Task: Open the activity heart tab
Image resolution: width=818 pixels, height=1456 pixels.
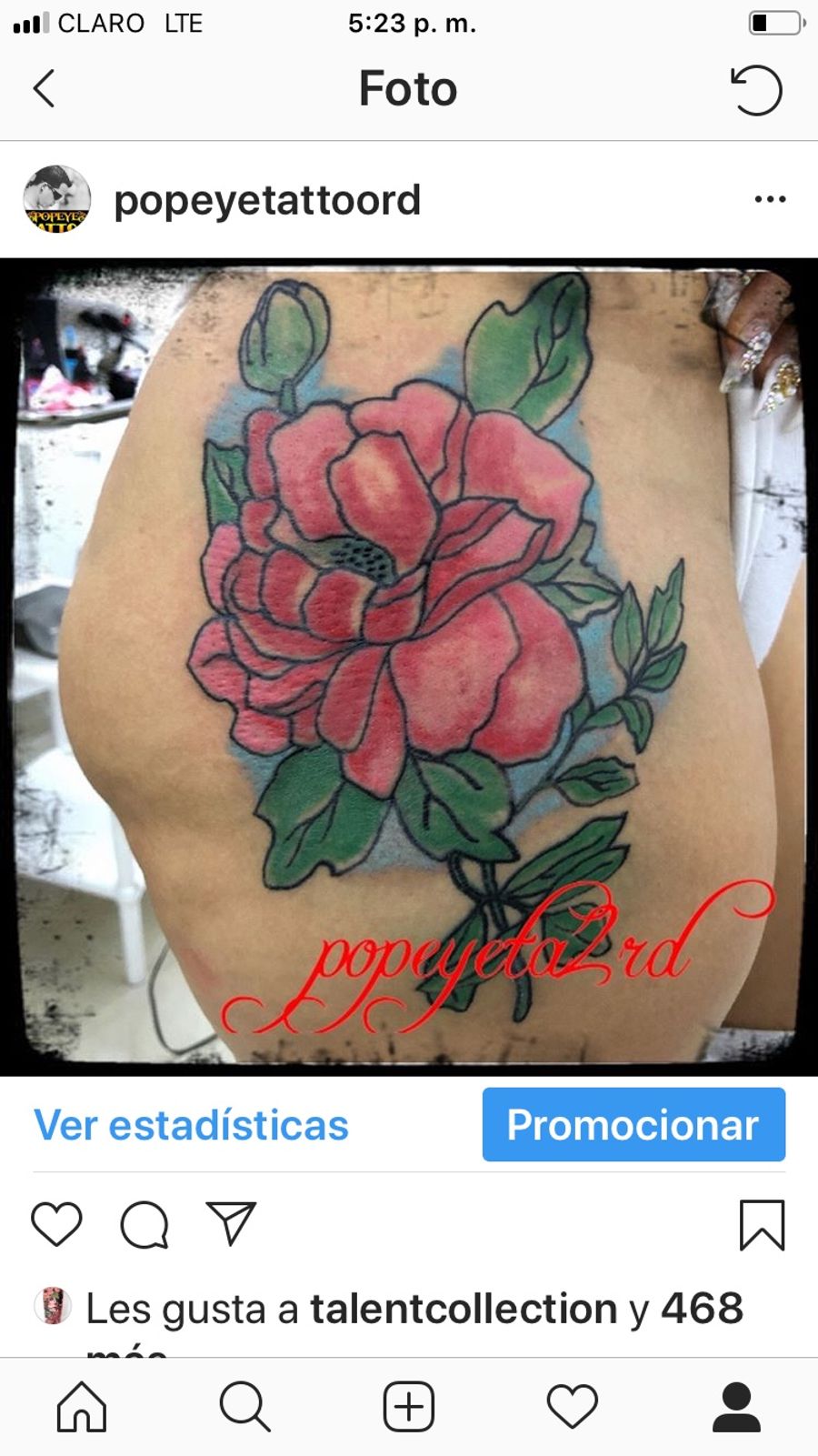Action: (573, 1407)
